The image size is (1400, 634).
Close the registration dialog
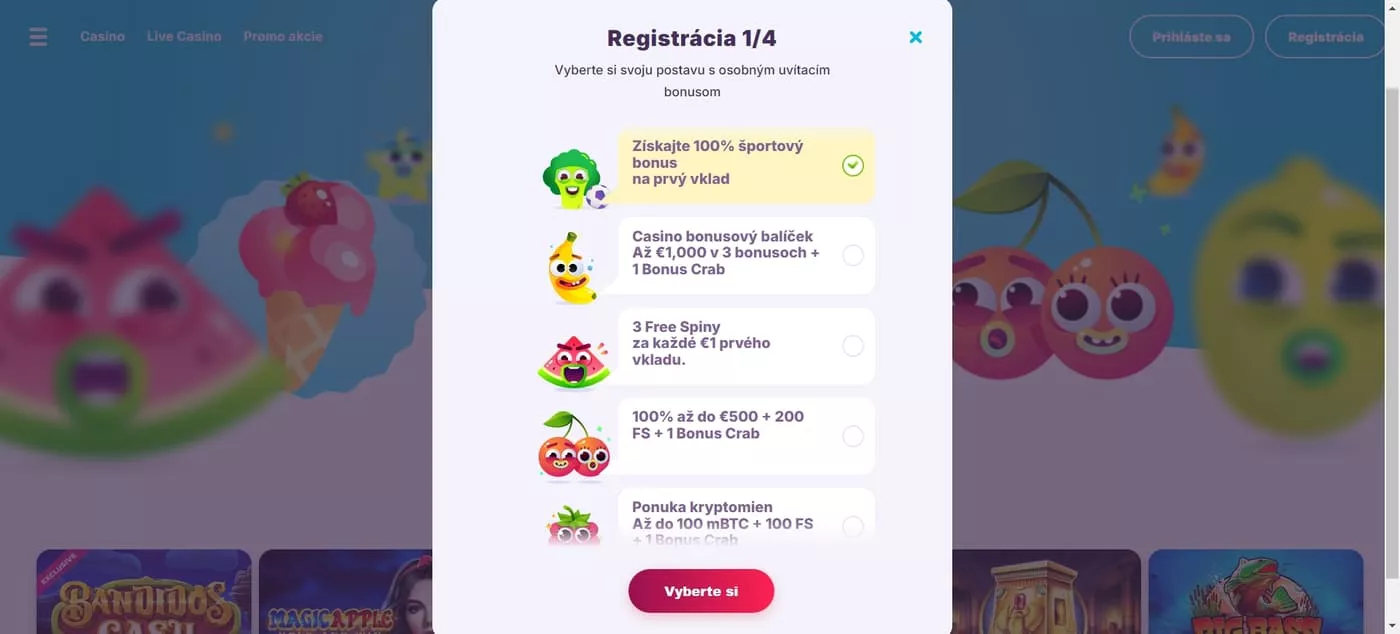915,38
